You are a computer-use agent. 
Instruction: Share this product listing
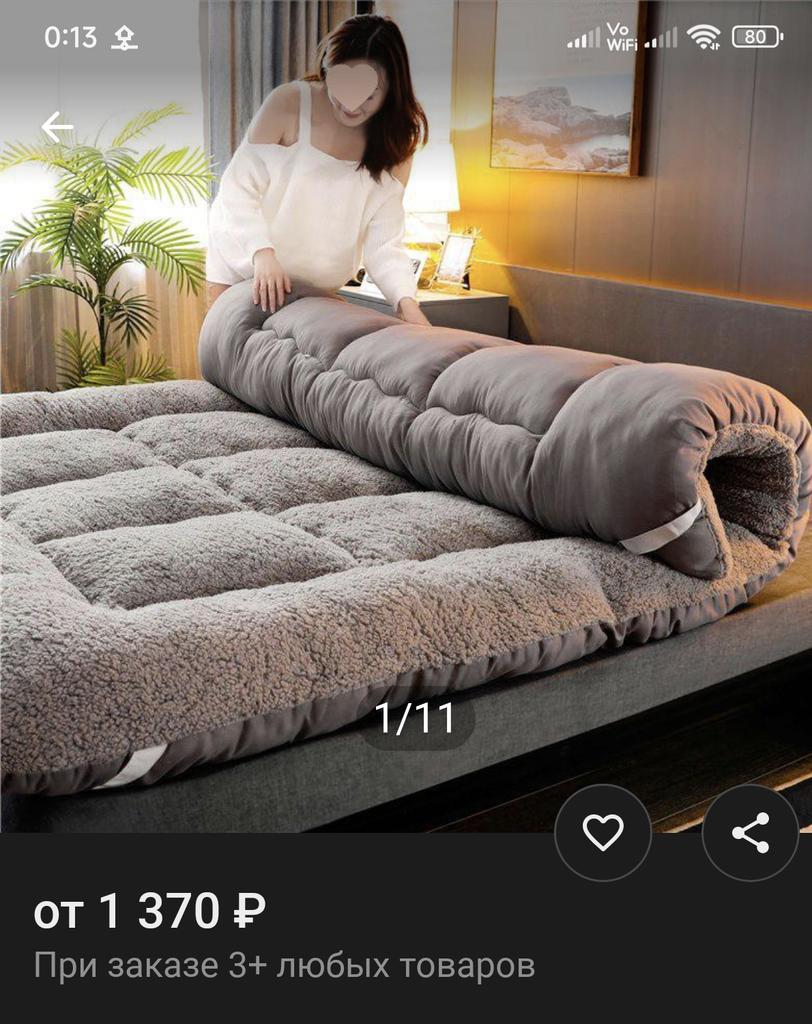(750, 832)
